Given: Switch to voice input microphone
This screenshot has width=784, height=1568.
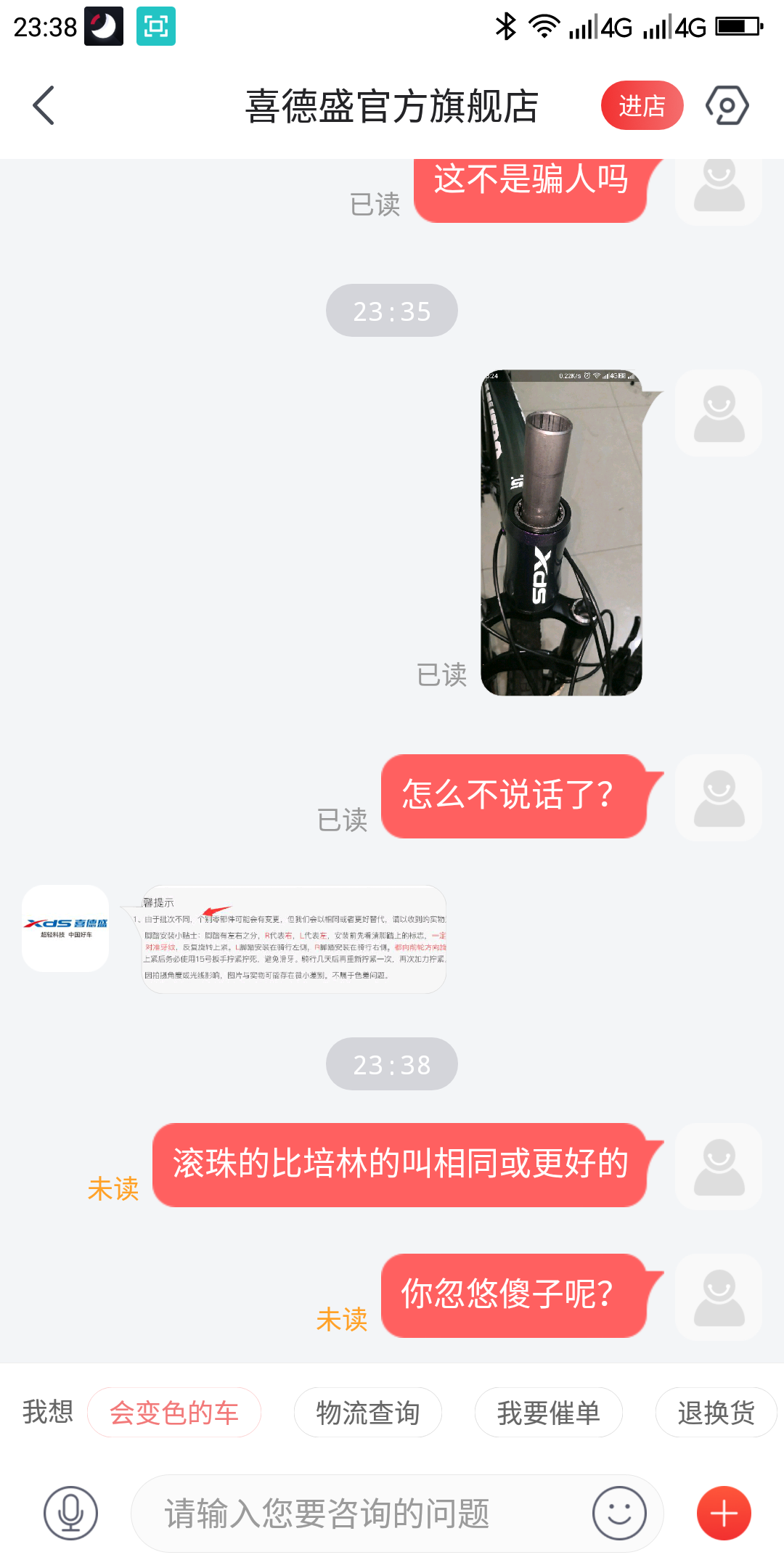Looking at the screenshot, I should pyautogui.click(x=70, y=1513).
